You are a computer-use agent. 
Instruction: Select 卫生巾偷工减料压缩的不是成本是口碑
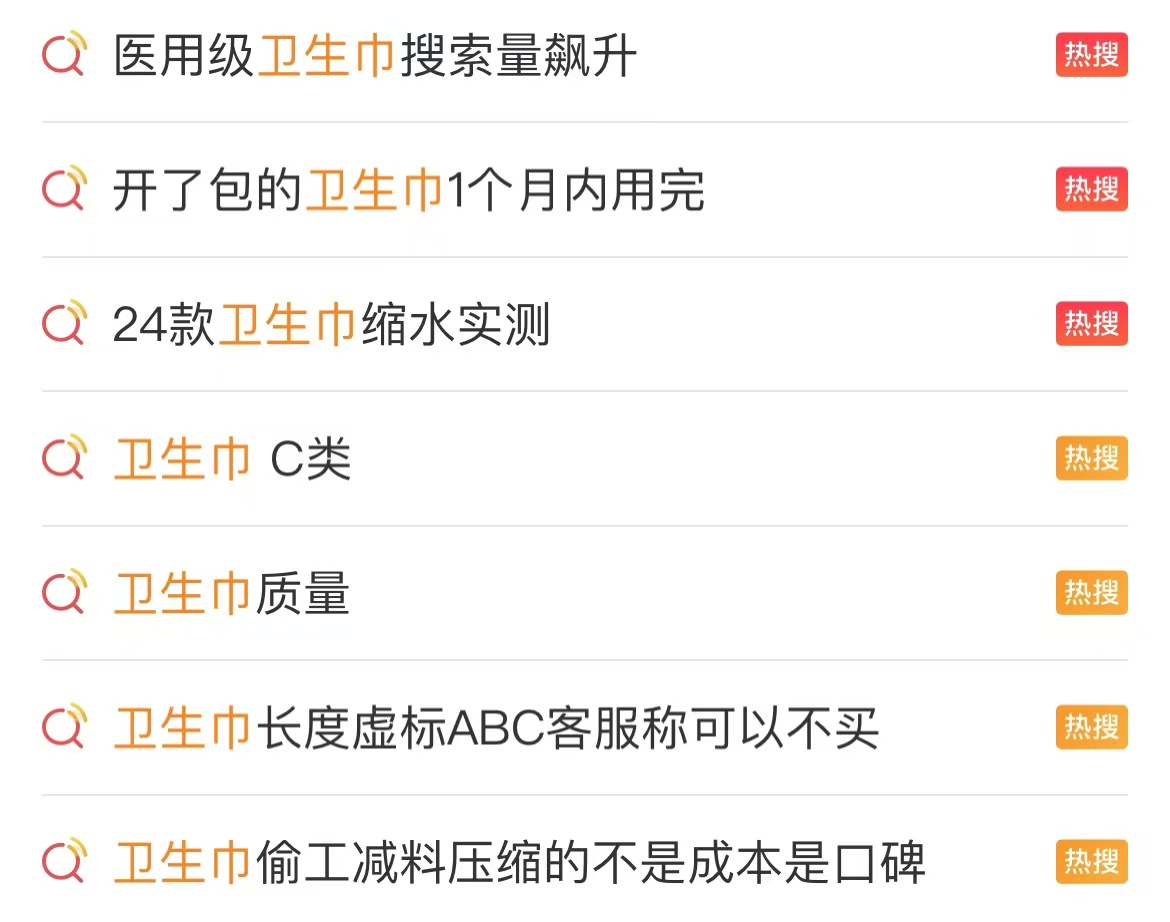coord(519,863)
